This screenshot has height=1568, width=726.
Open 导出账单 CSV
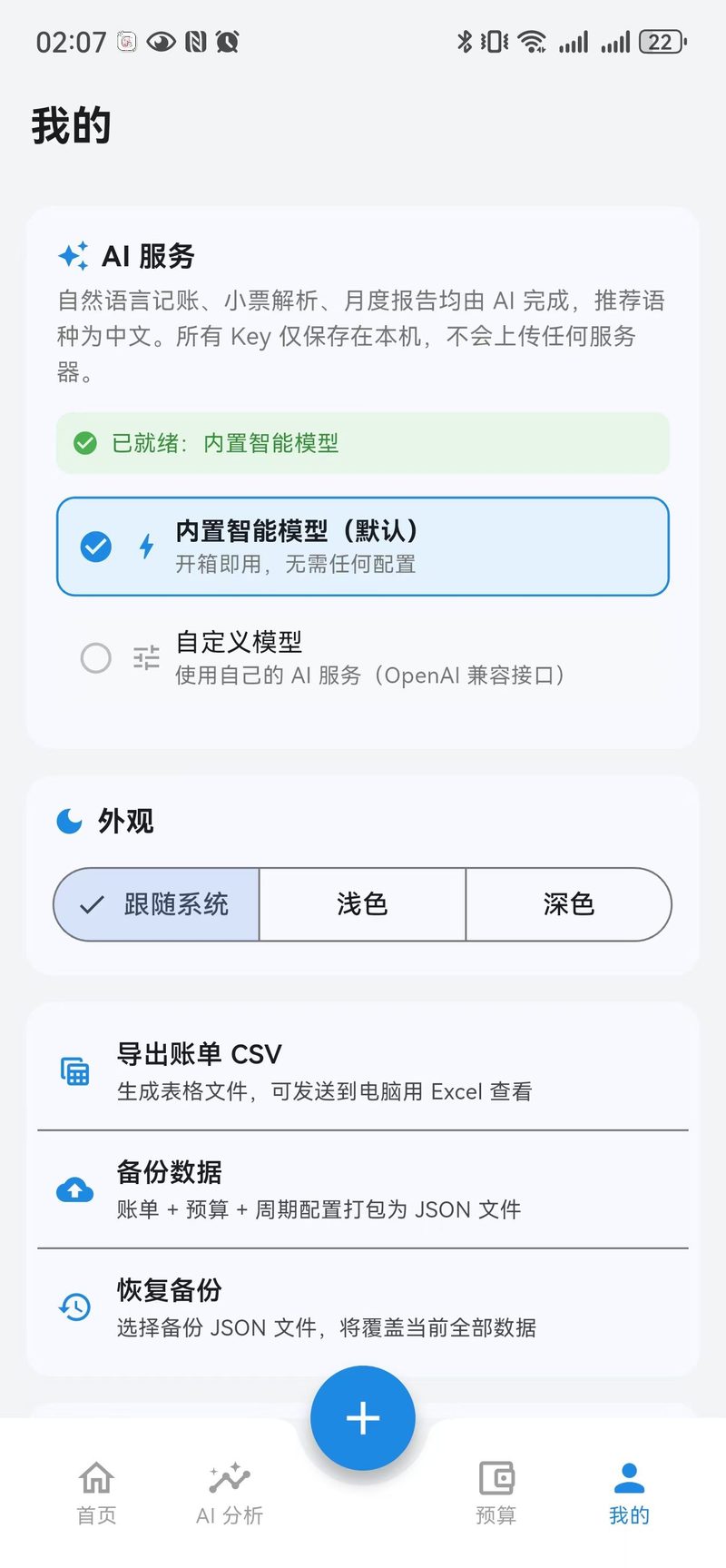click(x=363, y=1071)
